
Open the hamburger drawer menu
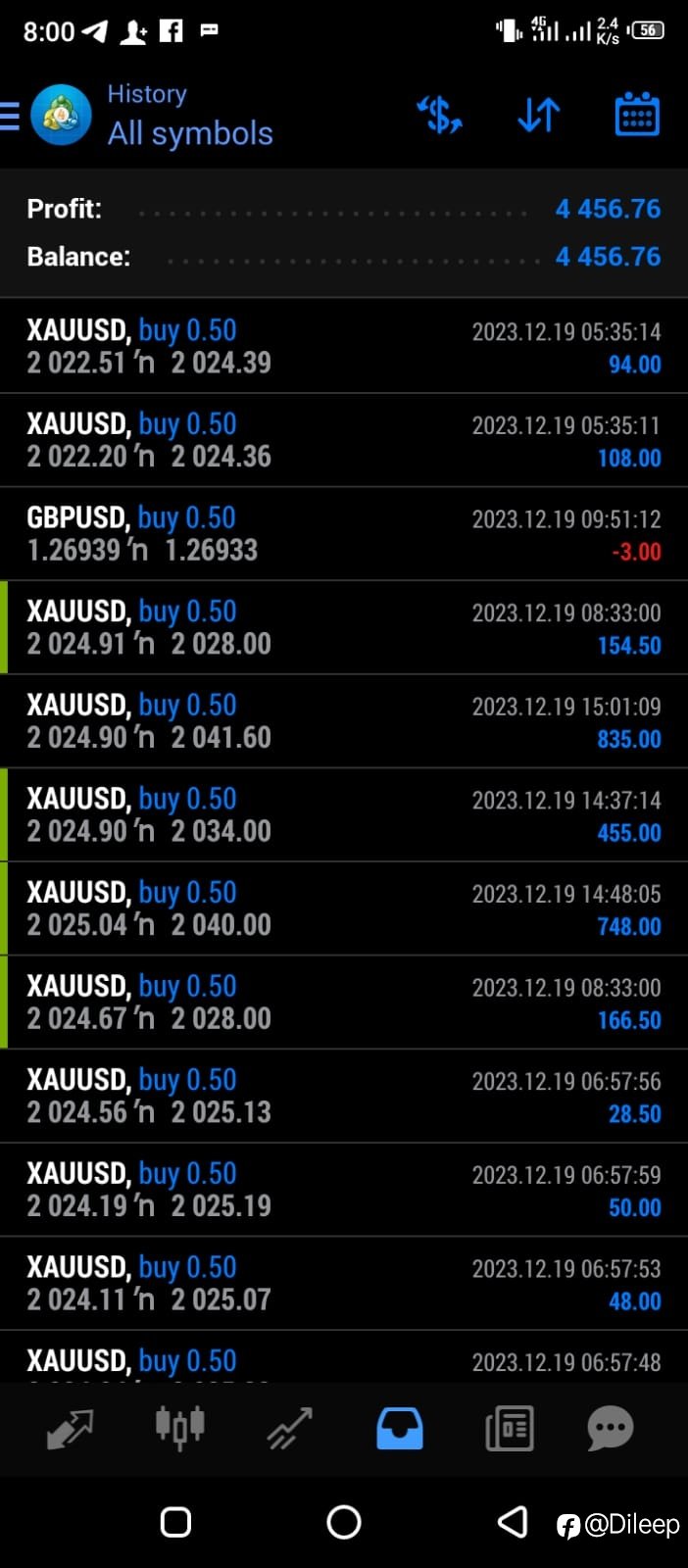[x=10, y=116]
